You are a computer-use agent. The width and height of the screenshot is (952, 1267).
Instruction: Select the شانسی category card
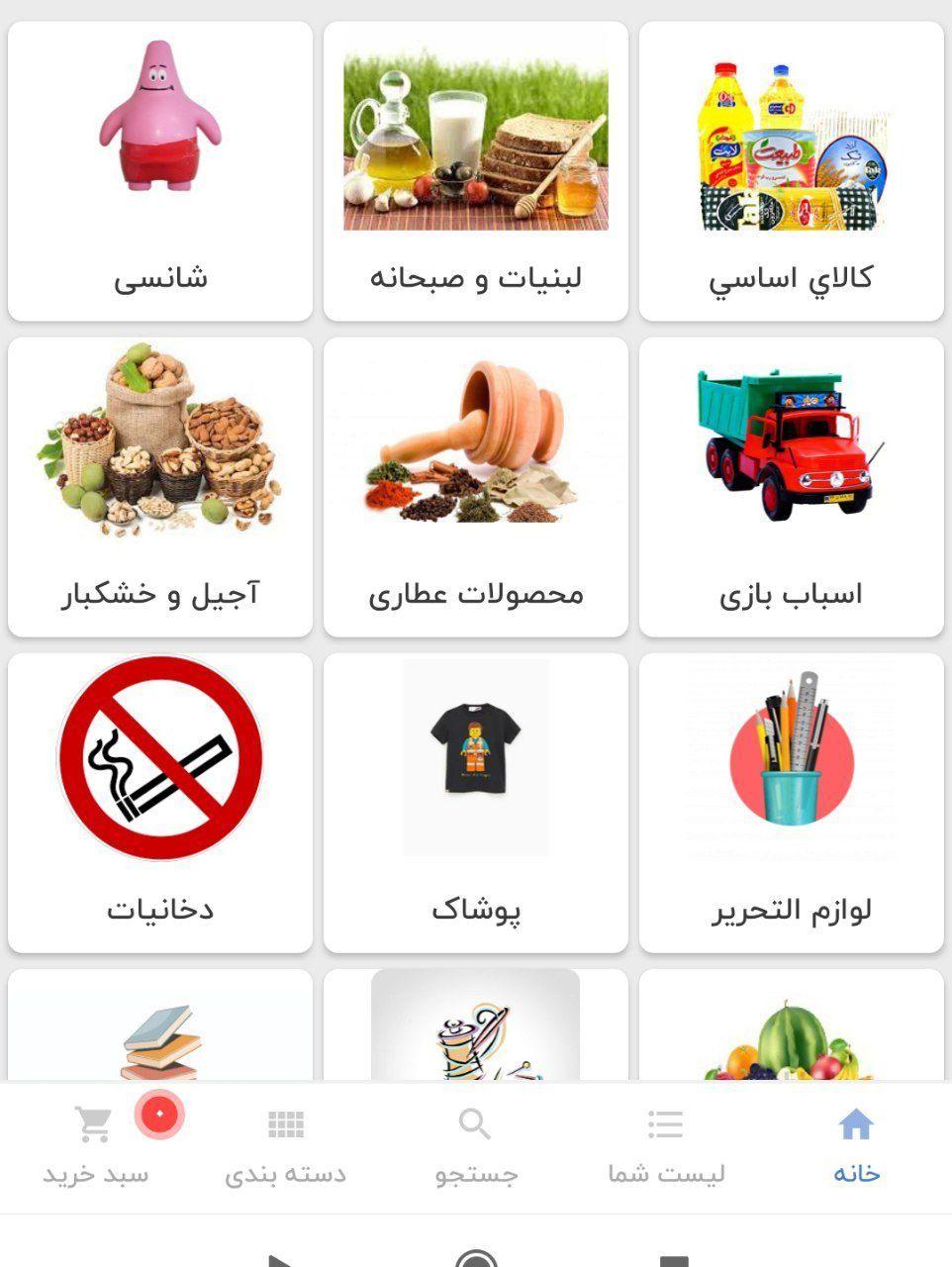160,171
